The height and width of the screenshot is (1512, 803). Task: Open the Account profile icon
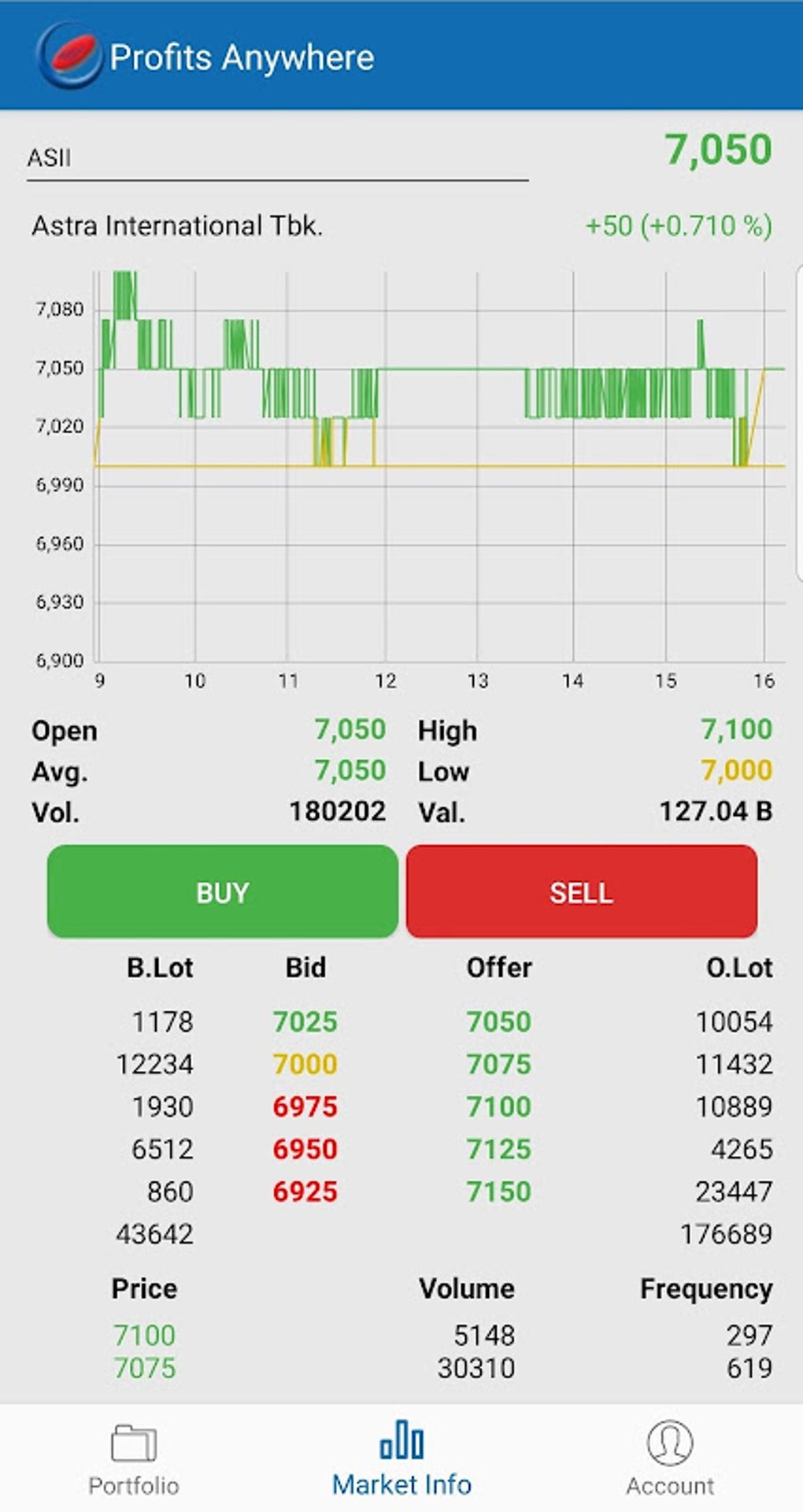tap(668, 1453)
